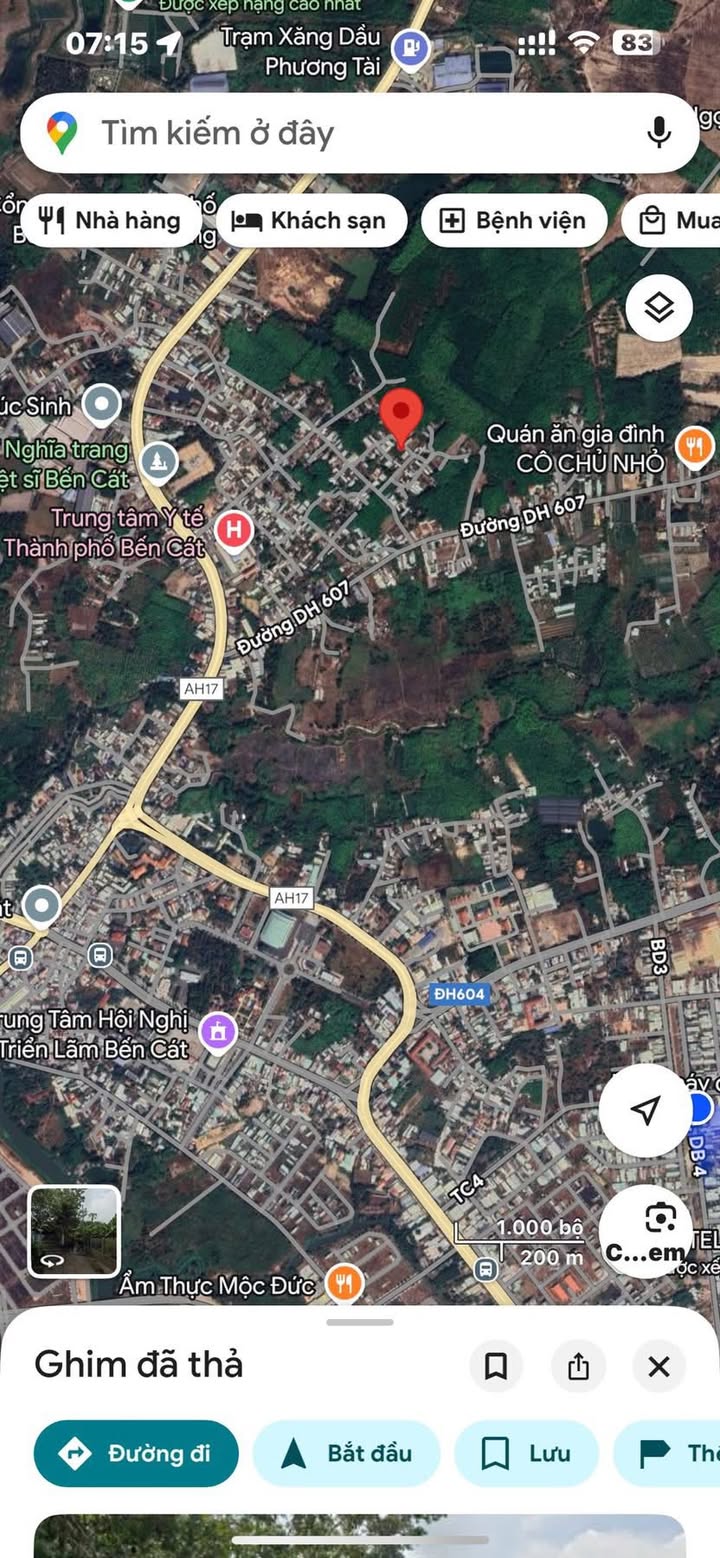
Task: Select the "Nhà hàng" chip
Action: click(110, 221)
